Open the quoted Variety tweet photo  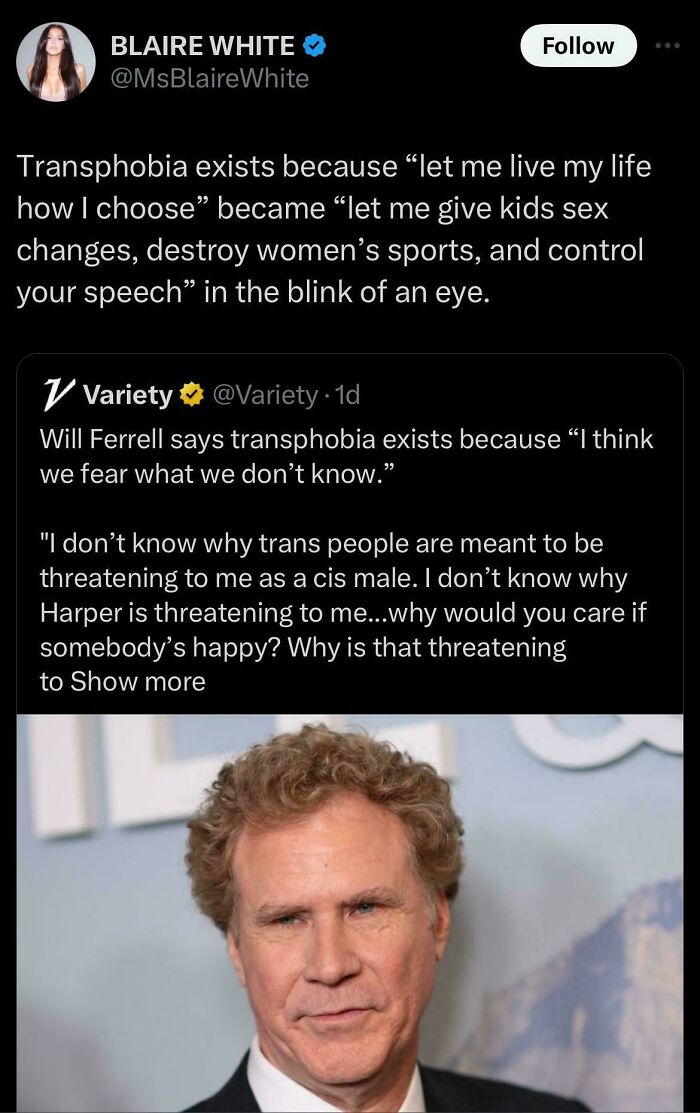(350, 912)
